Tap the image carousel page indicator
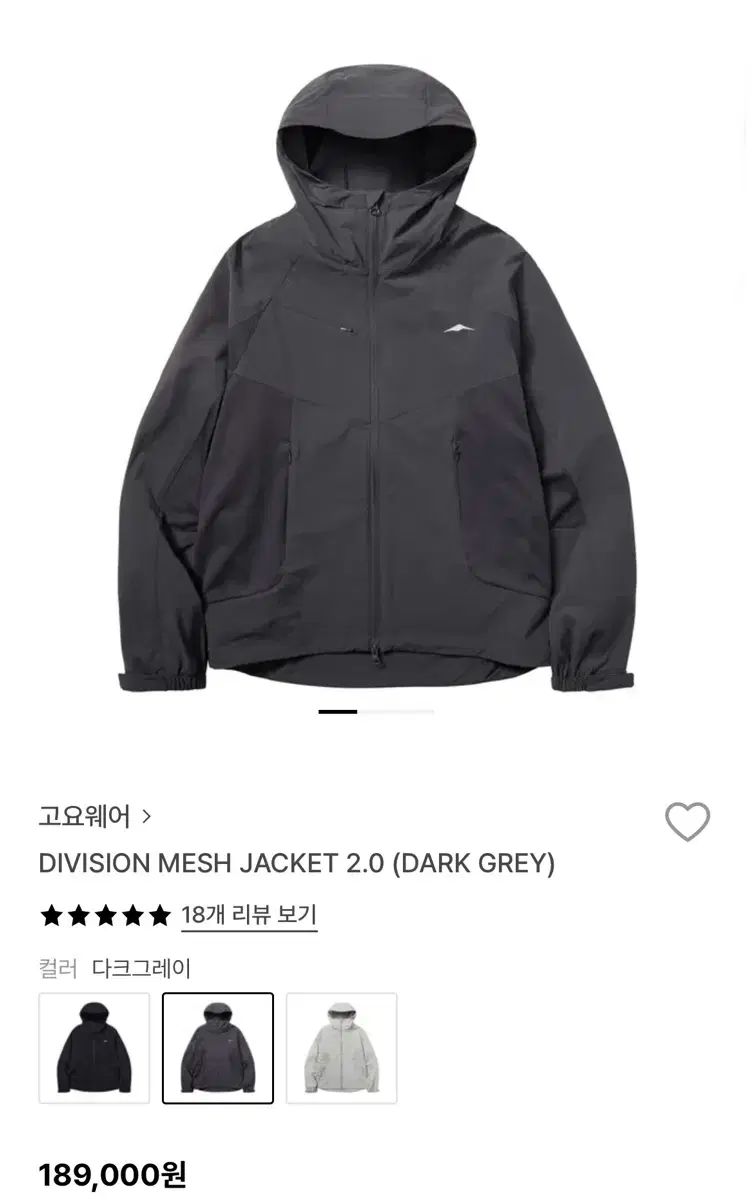Screen dimensions: 753x1200 pos(376,711)
